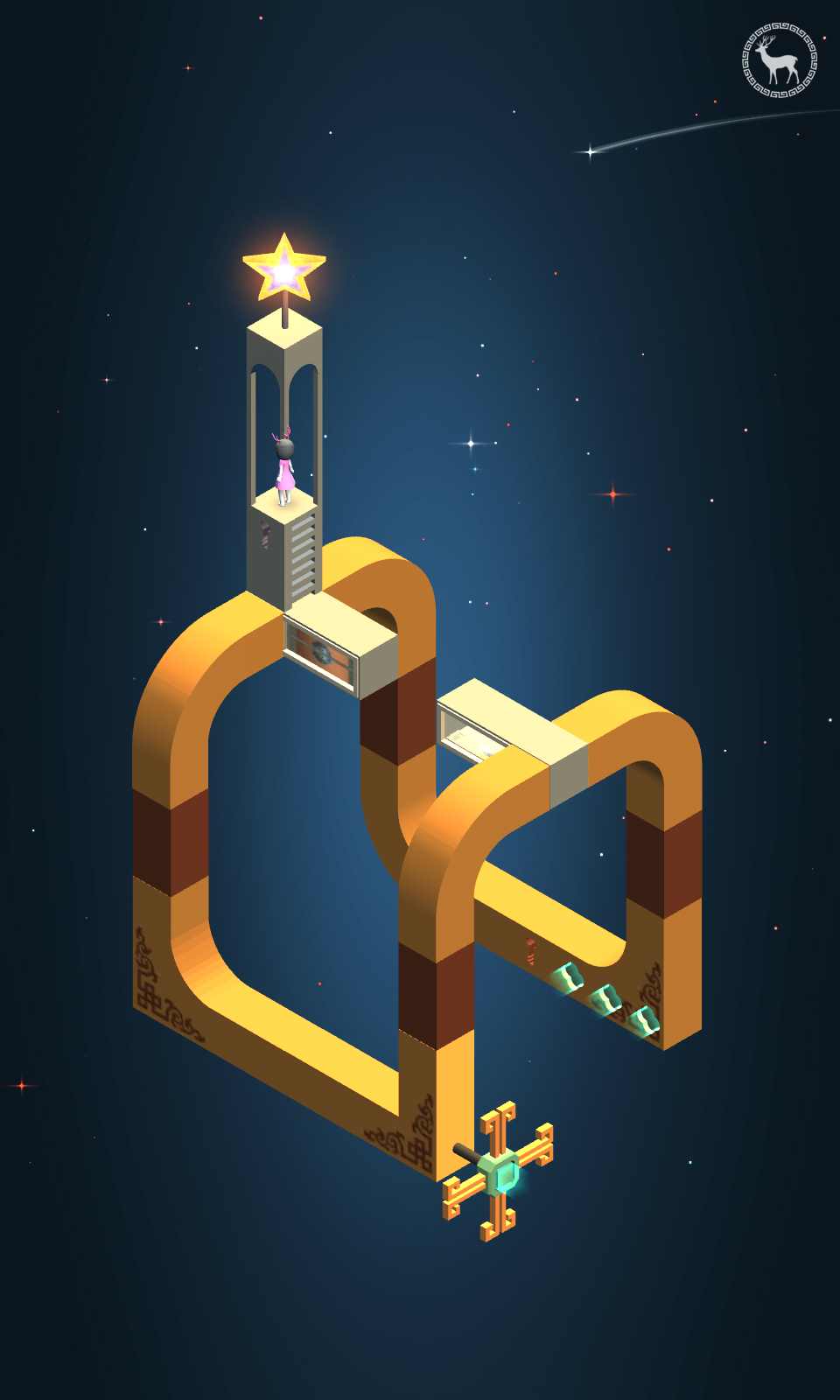
Task: Open the deer emblem menu
Action: [779, 60]
